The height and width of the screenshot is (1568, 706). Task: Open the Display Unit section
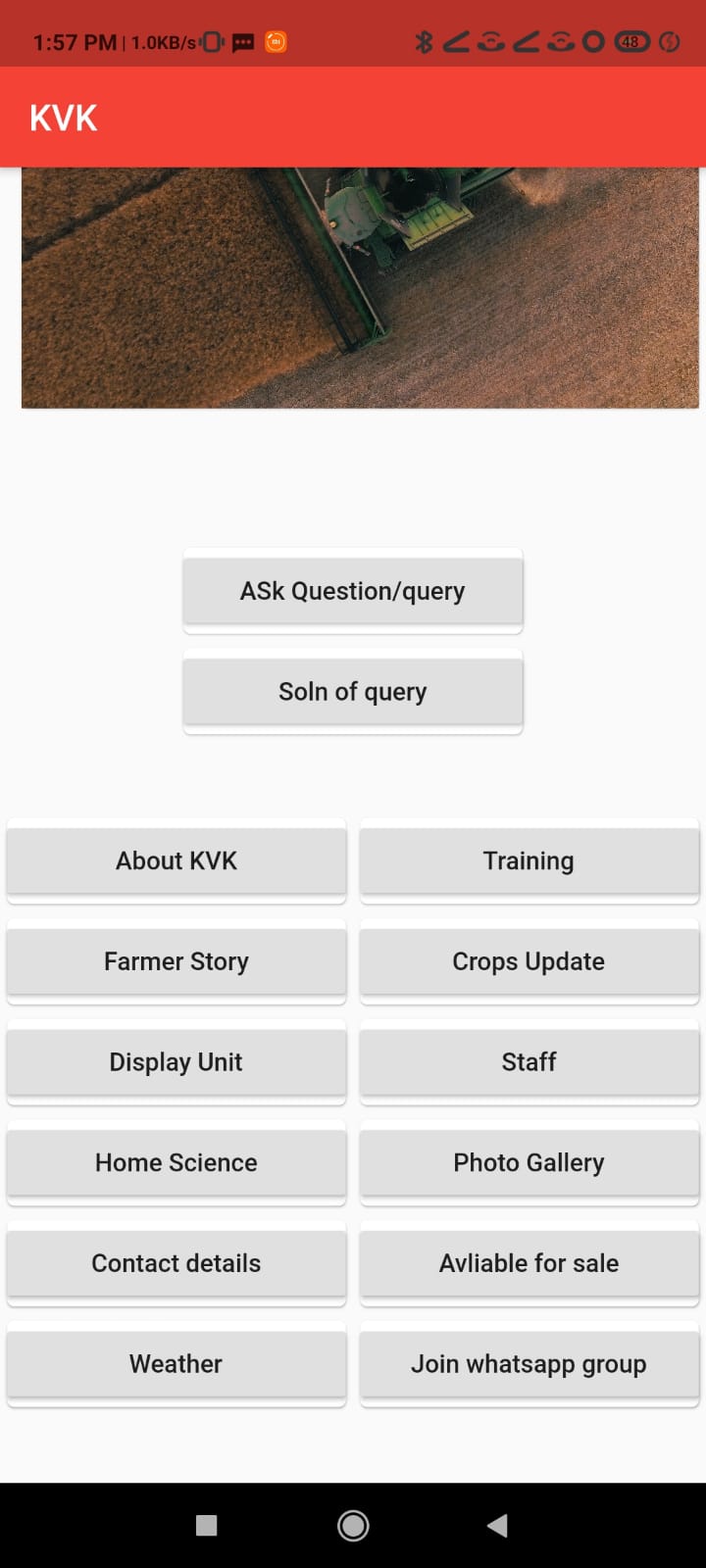tap(176, 1062)
